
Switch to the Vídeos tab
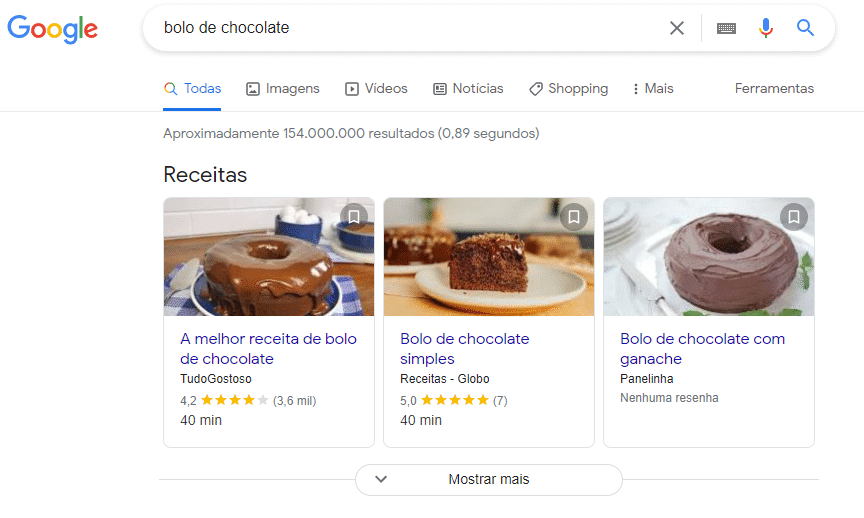(x=376, y=89)
